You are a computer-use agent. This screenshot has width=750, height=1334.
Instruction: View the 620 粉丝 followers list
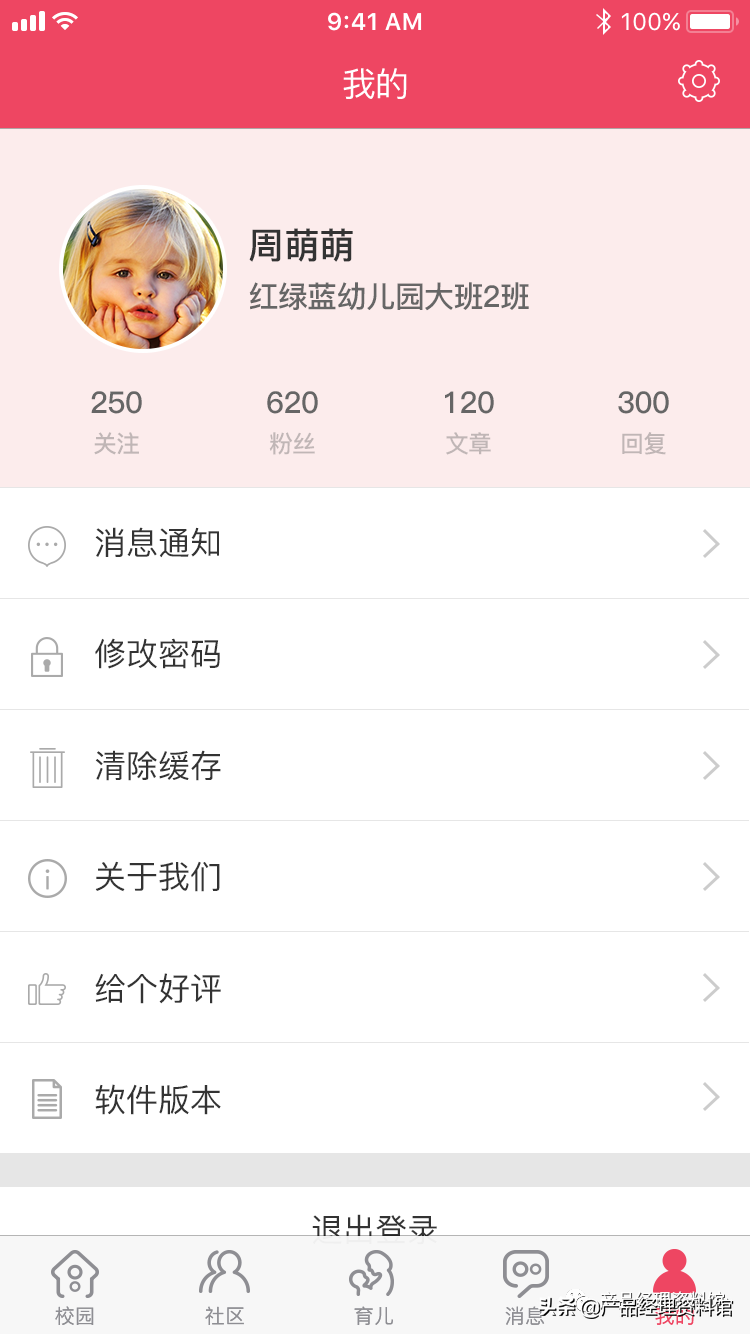pyautogui.click(x=292, y=420)
